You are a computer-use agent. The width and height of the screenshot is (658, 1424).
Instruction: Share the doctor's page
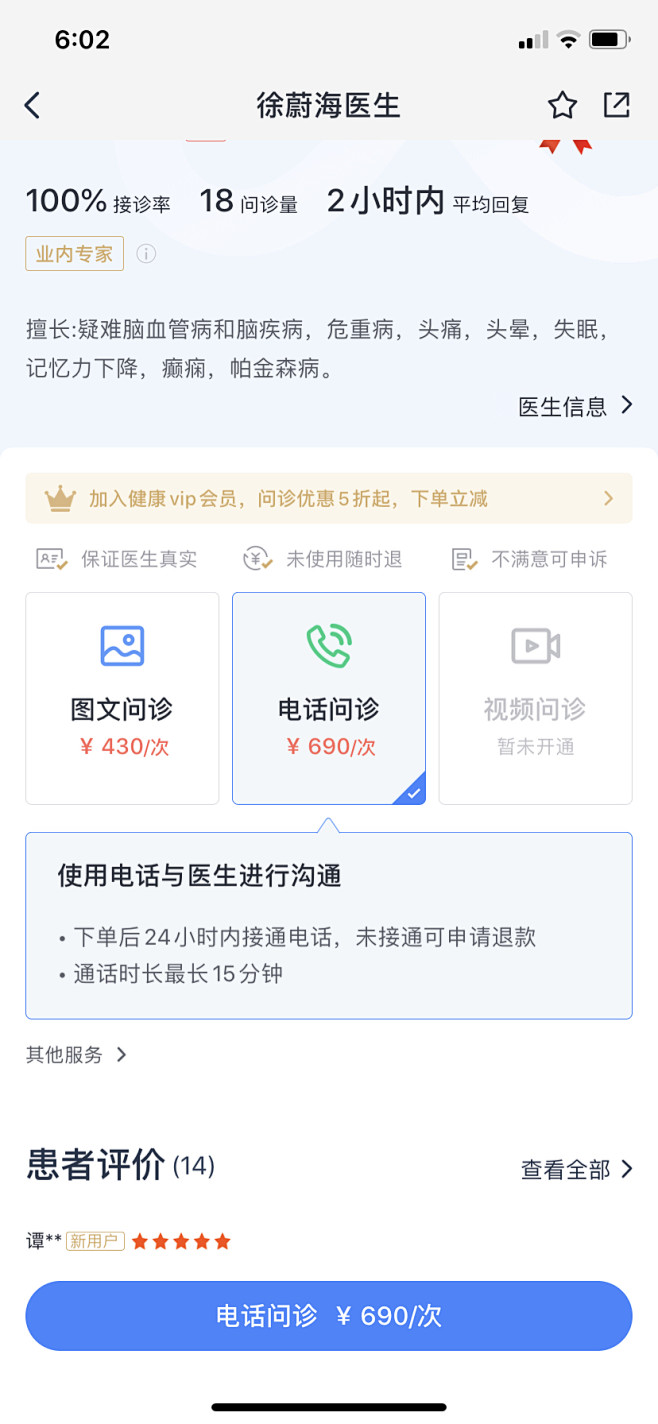pyautogui.click(x=617, y=105)
